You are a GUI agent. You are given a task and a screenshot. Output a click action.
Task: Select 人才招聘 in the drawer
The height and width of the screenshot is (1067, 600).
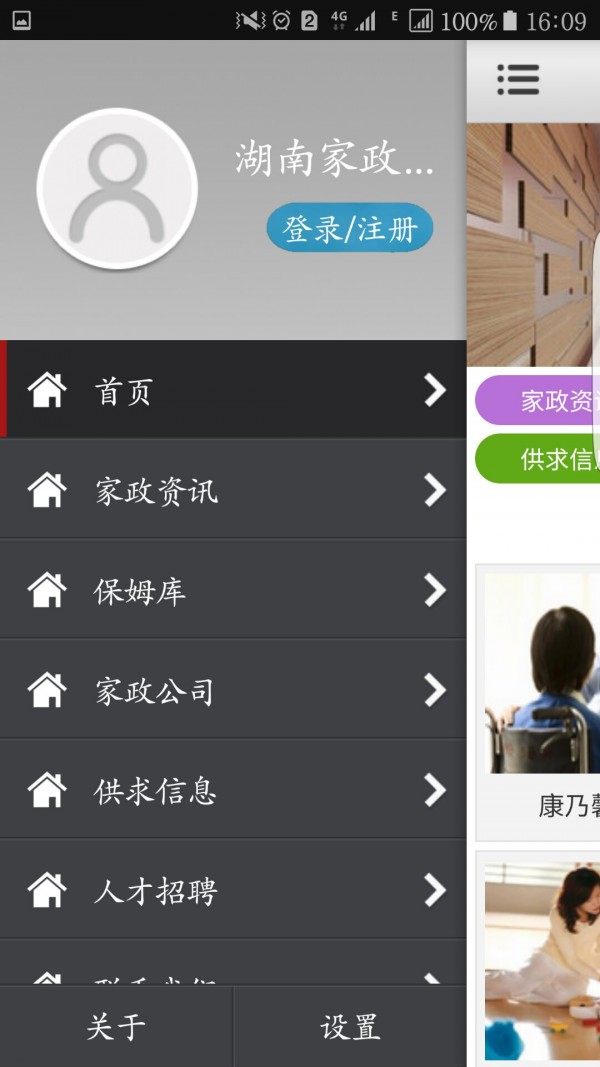(x=233, y=890)
